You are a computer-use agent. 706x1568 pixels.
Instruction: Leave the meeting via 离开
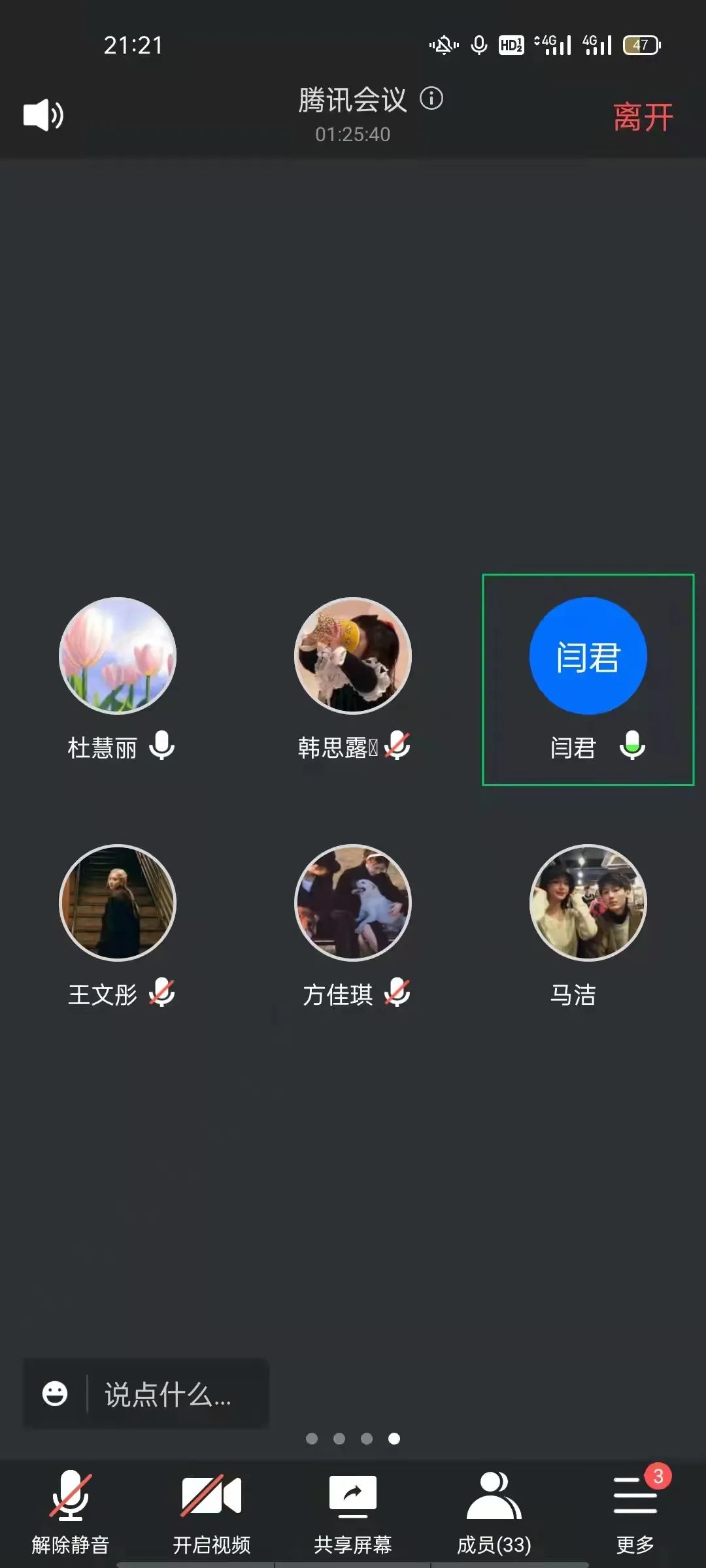643,118
